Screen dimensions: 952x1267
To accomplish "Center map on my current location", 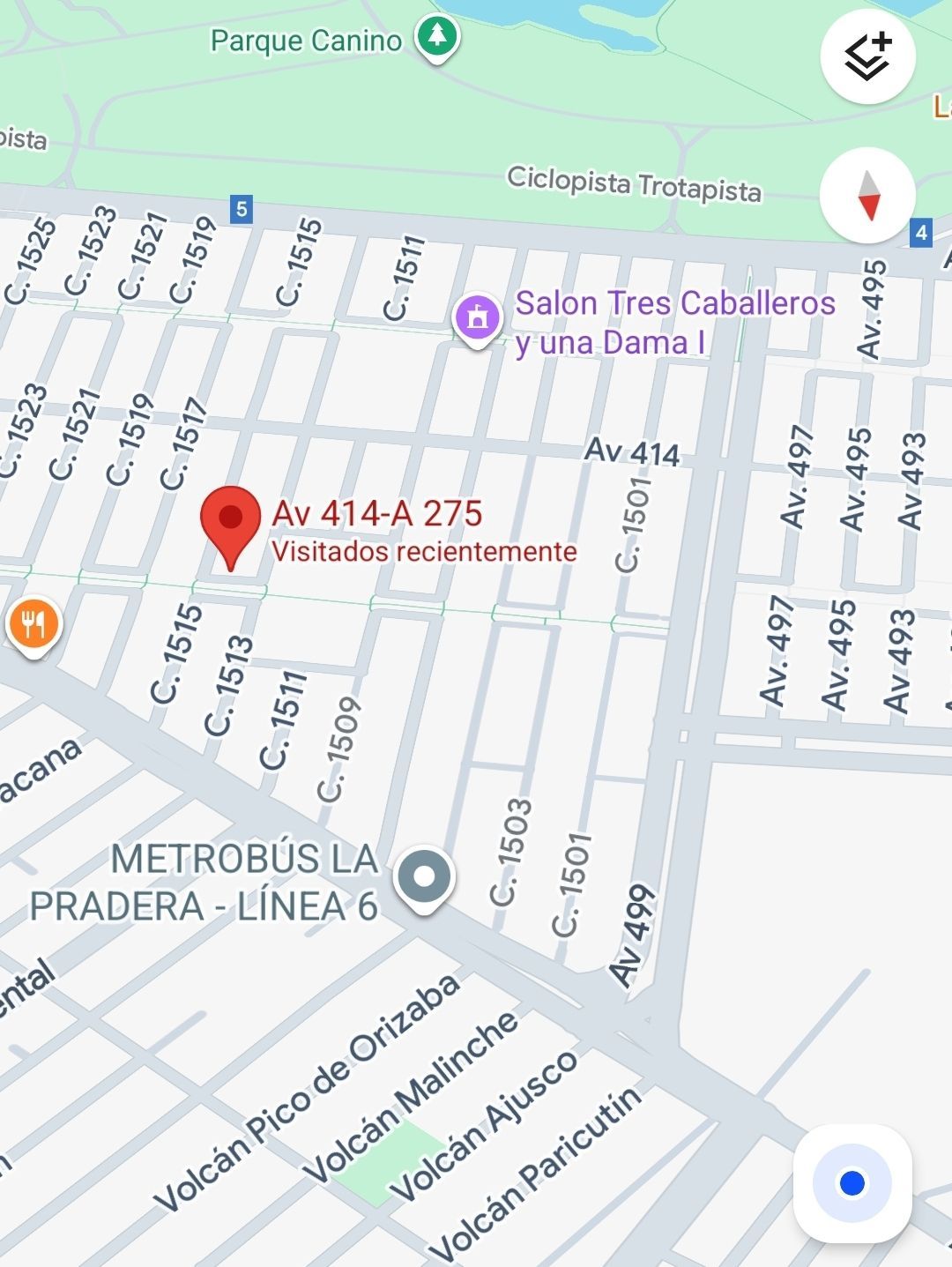I will pos(852,1182).
